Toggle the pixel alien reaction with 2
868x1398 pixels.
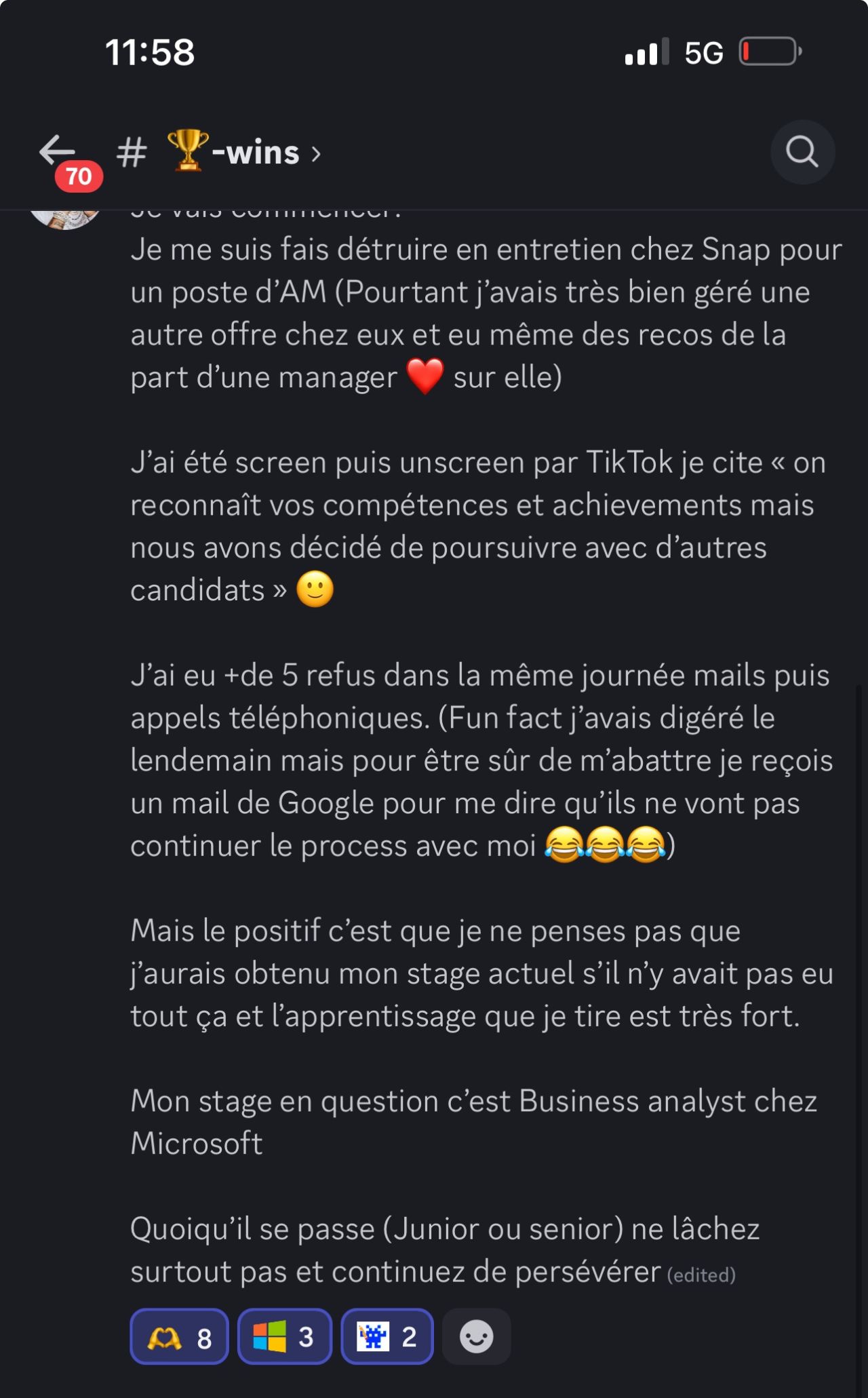(387, 1337)
